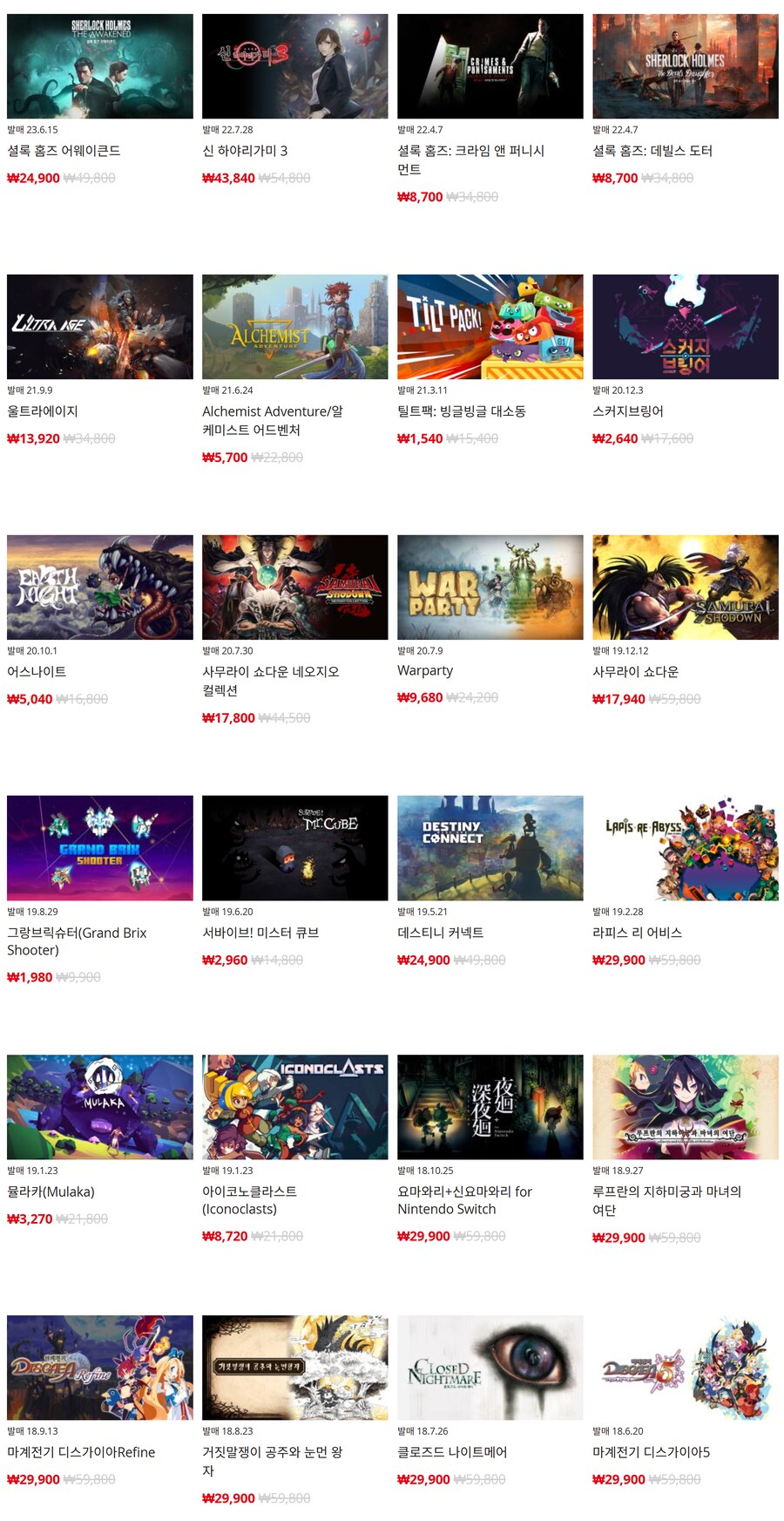784x1521 pixels.
Task: View 셜록 홈즈: 크라임 앤 퍼니시먼트
Action: 490,66
